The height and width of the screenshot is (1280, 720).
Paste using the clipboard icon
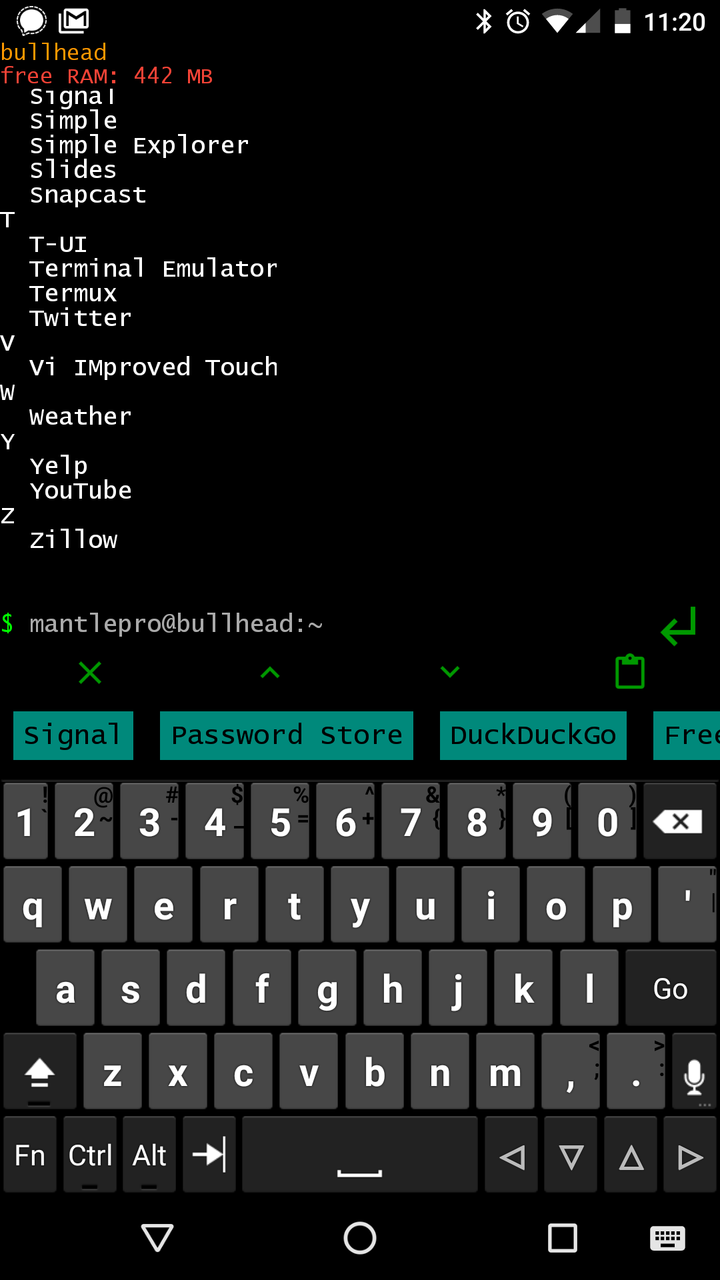click(x=630, y=672)
